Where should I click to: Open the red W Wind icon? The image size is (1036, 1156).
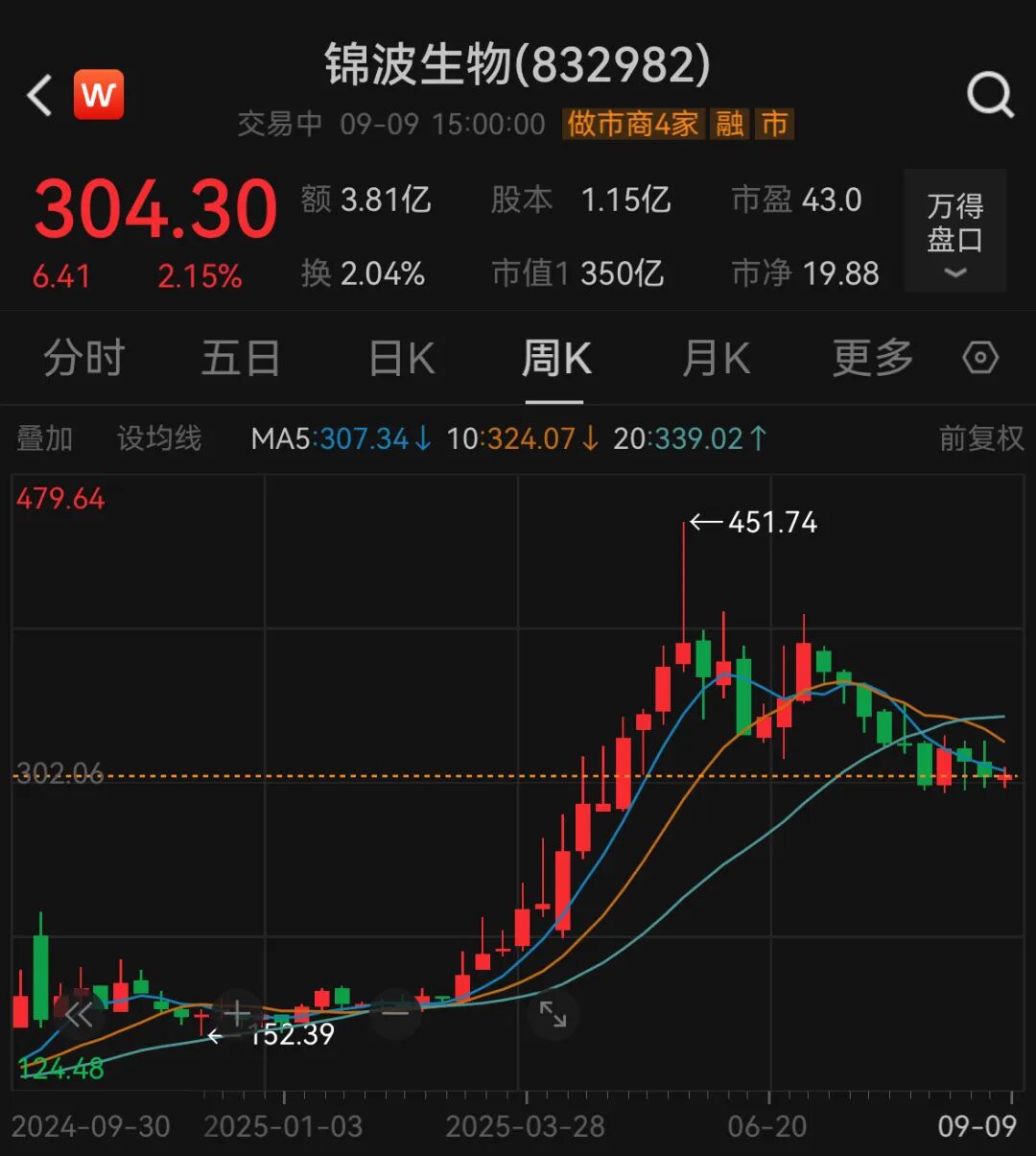click(99, 94)
